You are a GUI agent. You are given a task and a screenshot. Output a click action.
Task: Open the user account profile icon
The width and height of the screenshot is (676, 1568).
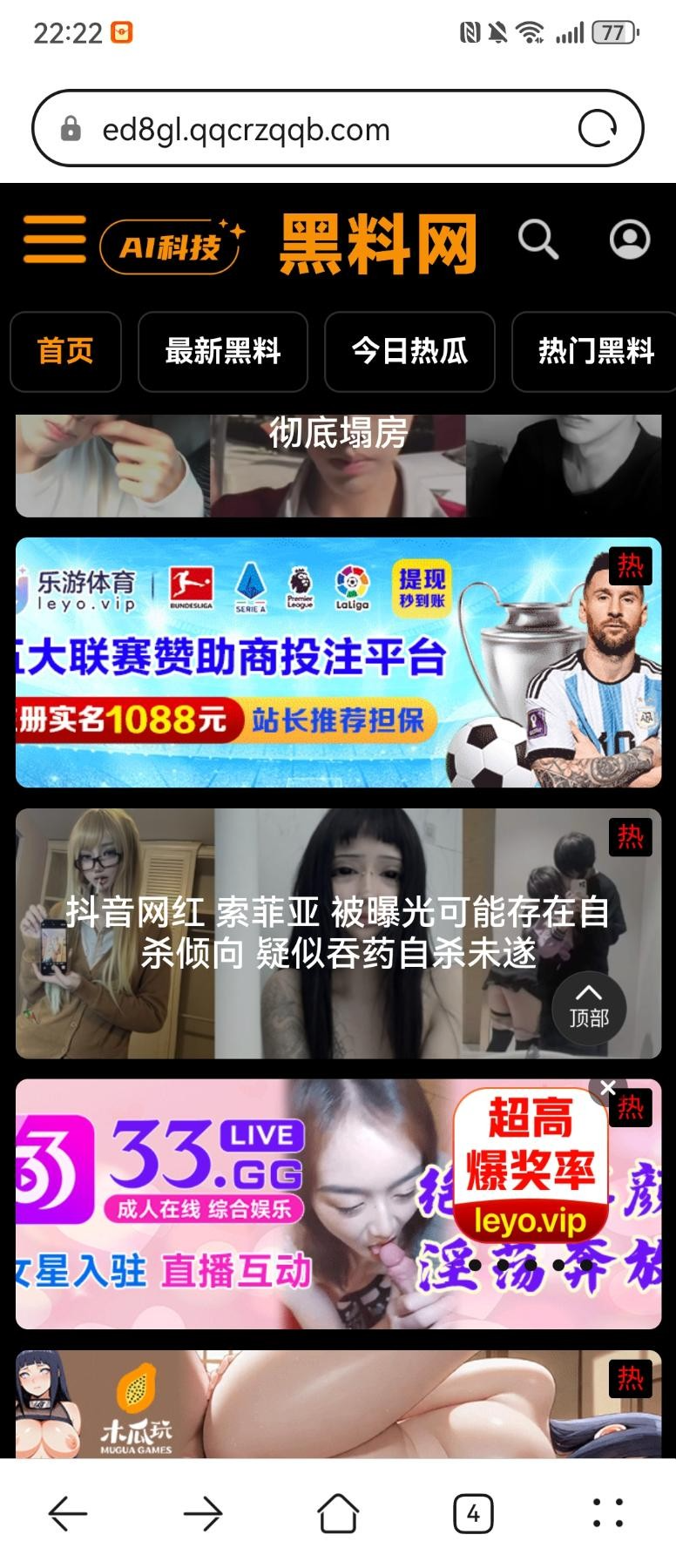[629, 240]
